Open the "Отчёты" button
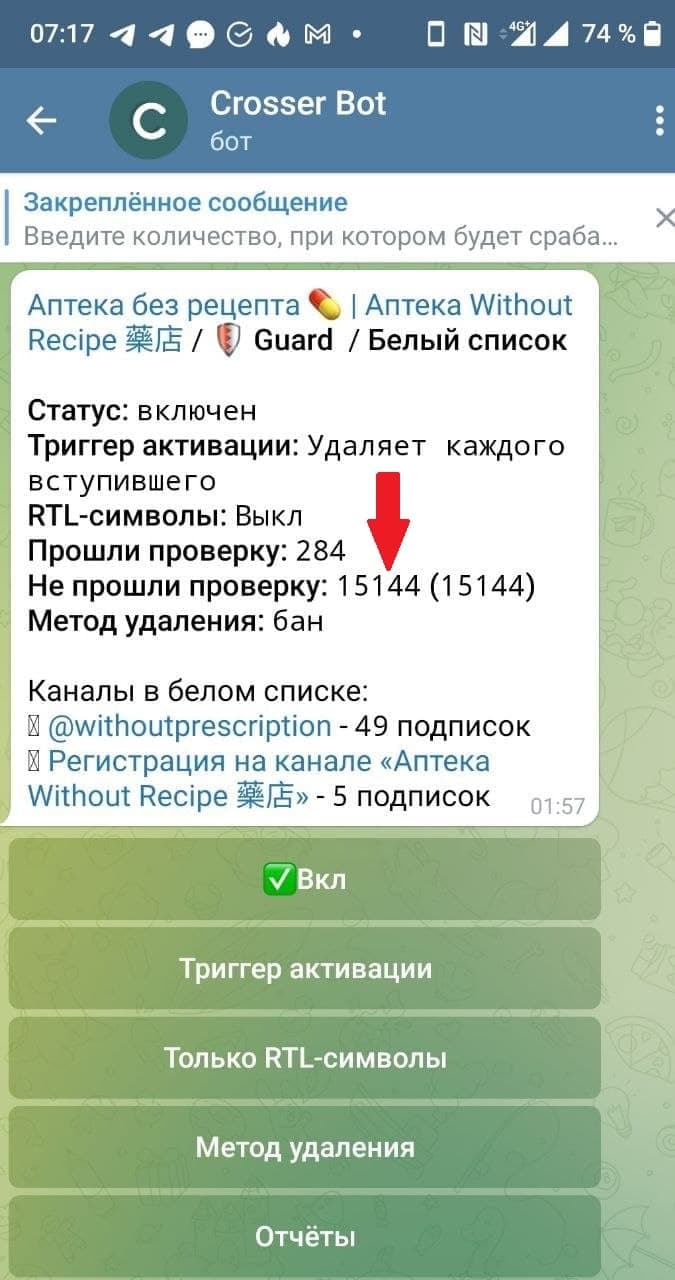This screenshot has width=675, height=1280. (x=305, y=1236)
